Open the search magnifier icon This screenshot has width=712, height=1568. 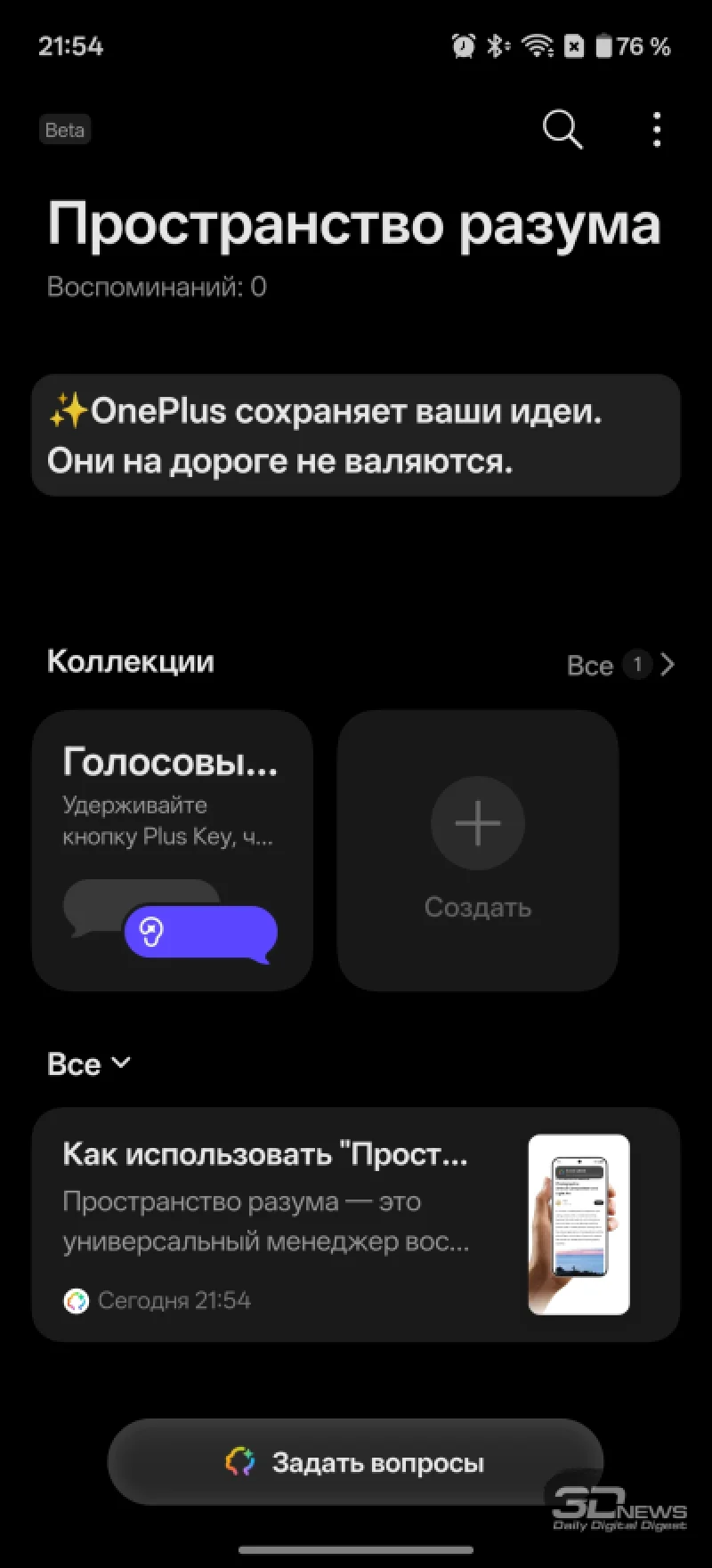click(x=562, y=130)
